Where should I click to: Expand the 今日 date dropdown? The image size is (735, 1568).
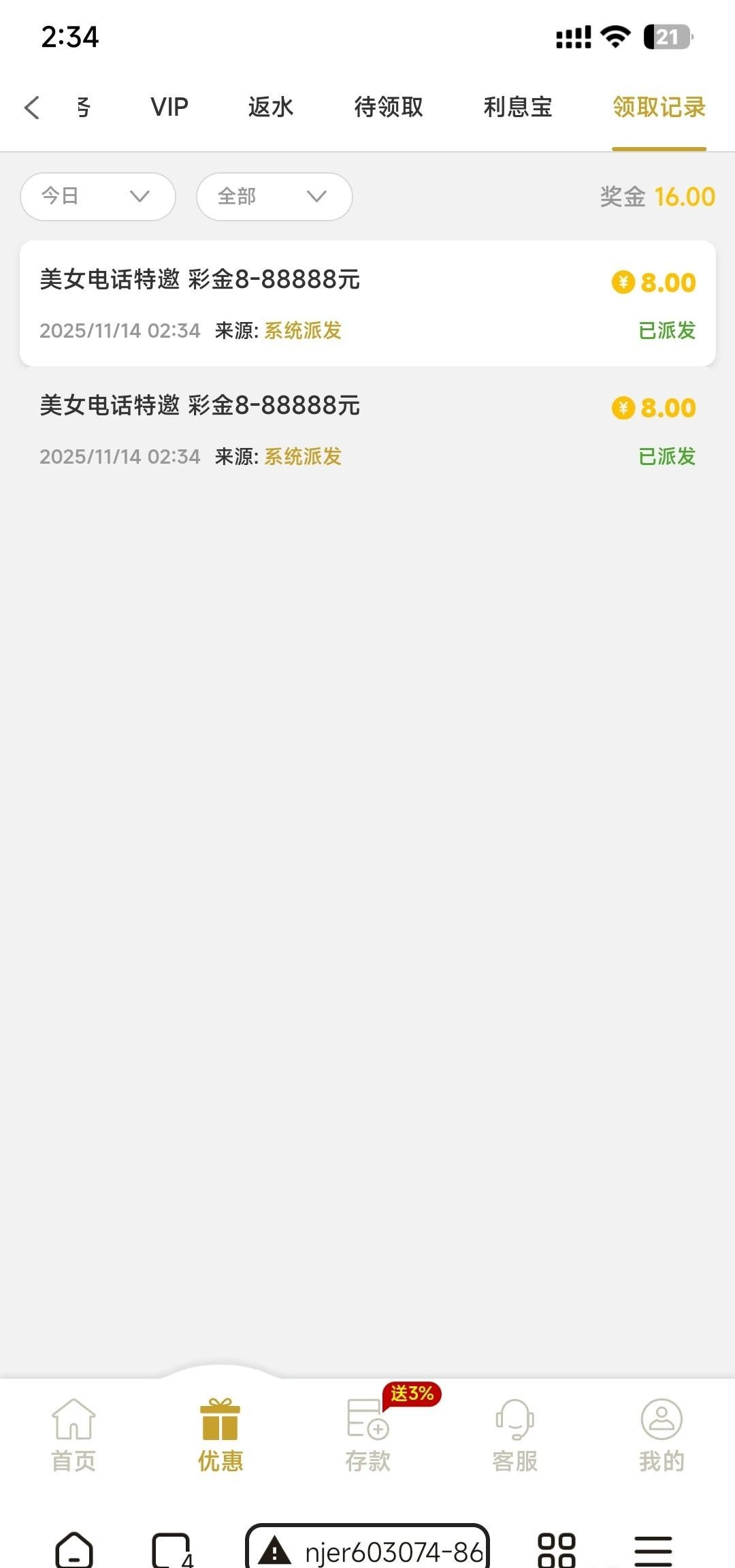coord(98,197)
